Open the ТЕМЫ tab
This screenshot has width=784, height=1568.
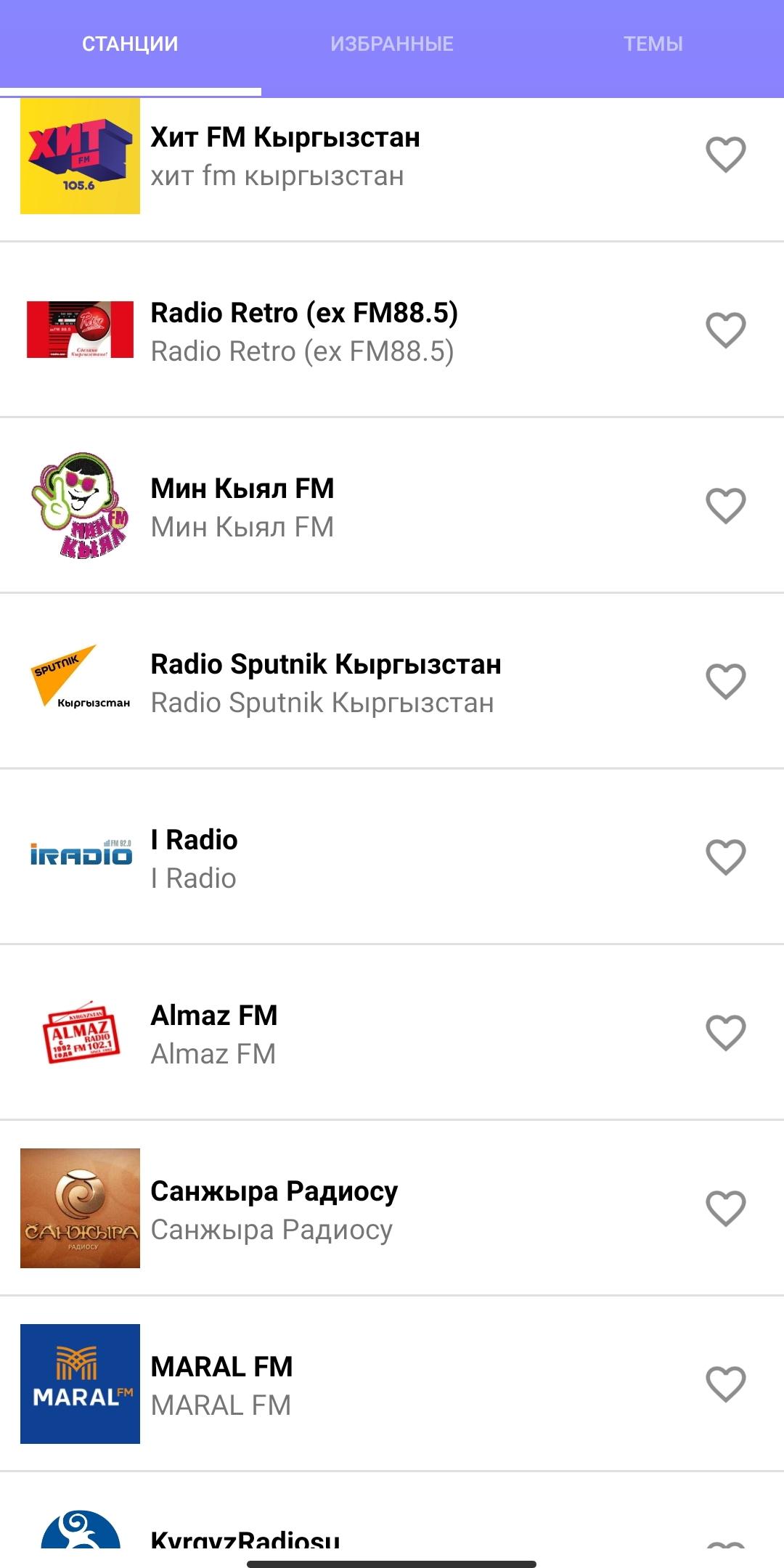pos(653,44)
